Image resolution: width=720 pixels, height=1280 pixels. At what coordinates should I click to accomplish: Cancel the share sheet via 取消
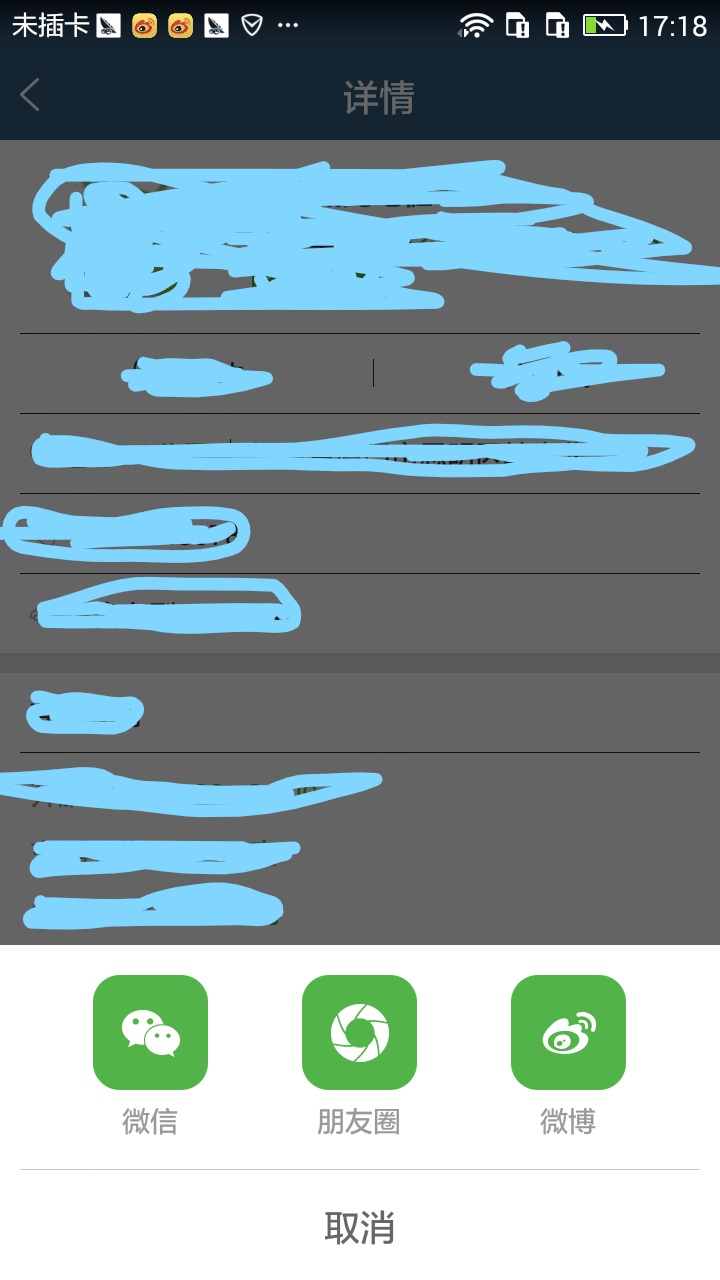(x=360, y=1227)
